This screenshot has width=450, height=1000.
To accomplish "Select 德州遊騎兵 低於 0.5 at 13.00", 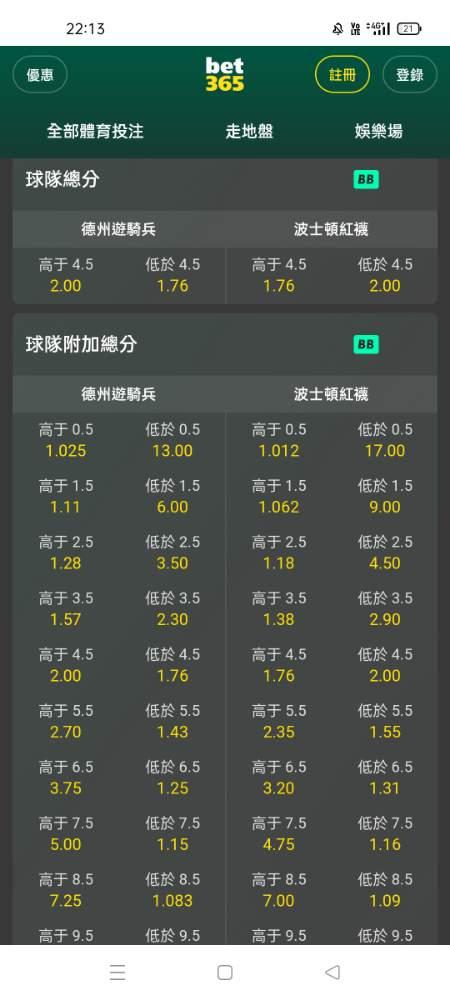I will pos(172,441).
